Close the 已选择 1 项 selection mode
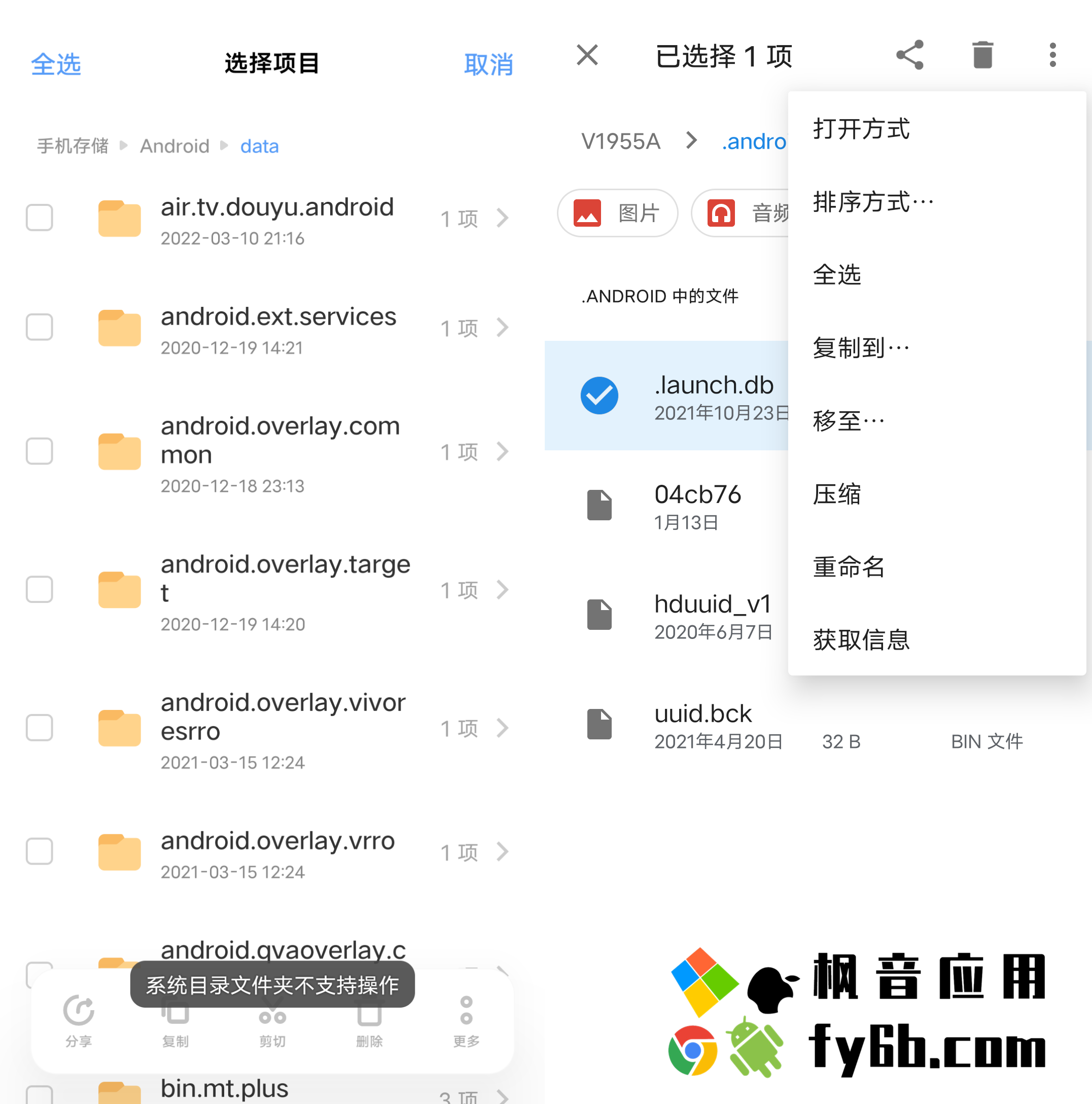The width and height of the screenshot is (1092, 1104). click(x=587, y=55)
